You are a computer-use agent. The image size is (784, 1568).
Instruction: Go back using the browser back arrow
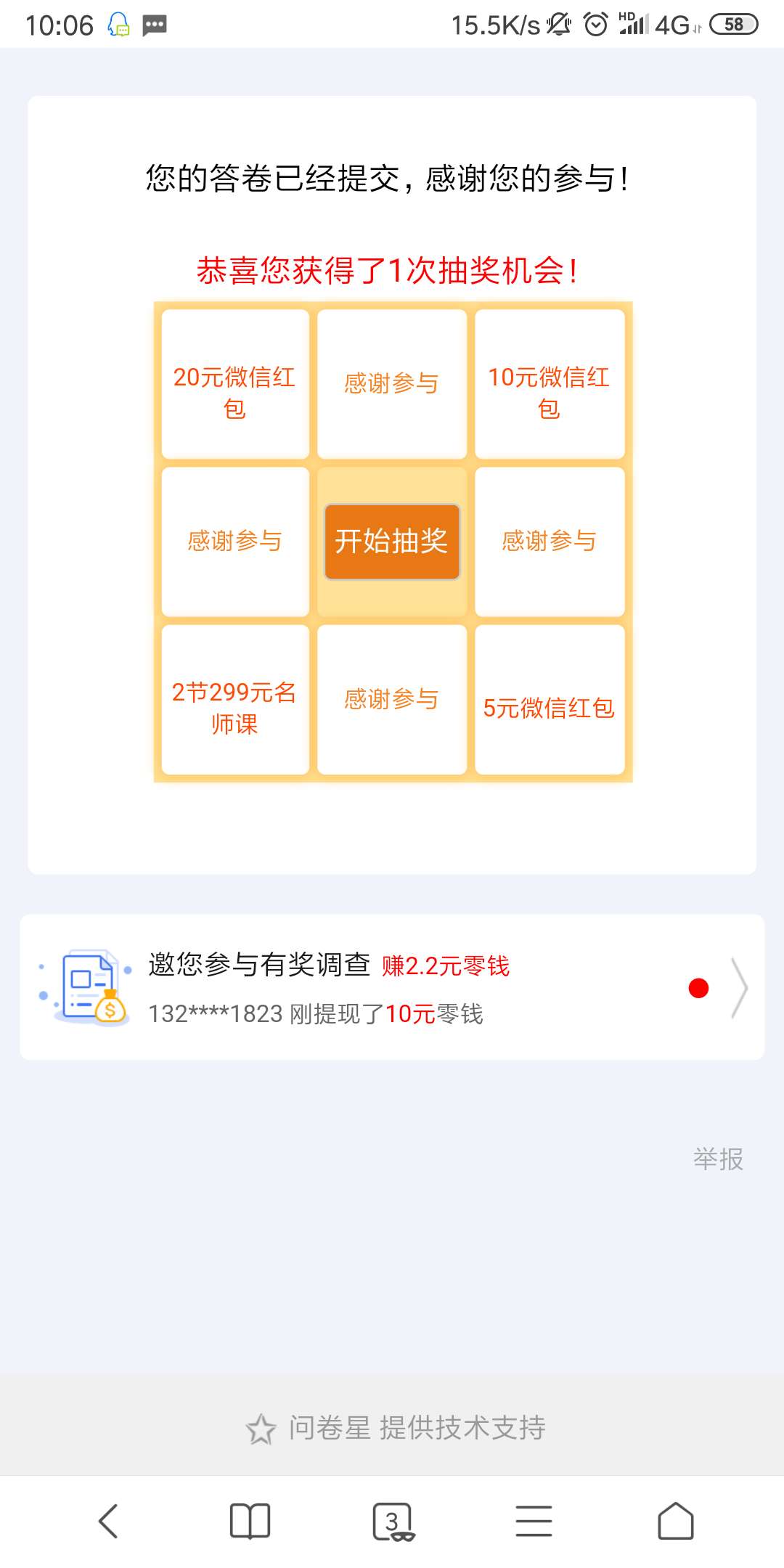click(109, 1521)
